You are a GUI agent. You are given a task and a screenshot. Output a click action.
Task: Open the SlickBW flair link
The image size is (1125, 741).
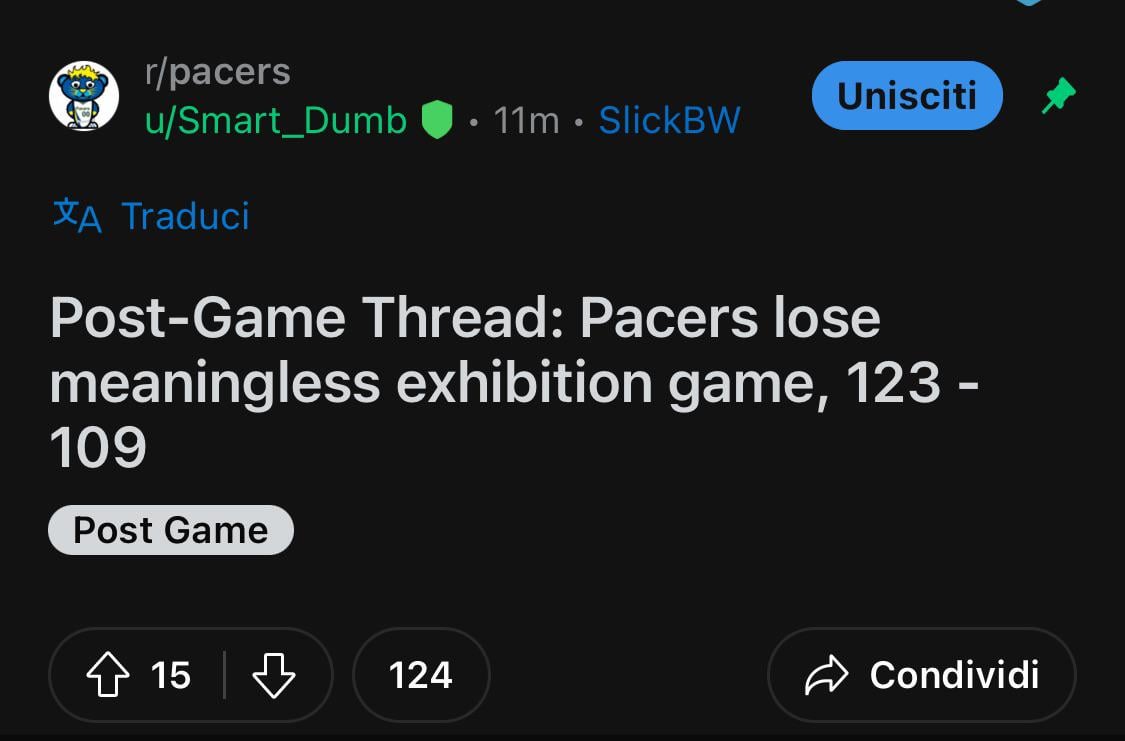tap(669, 121)
